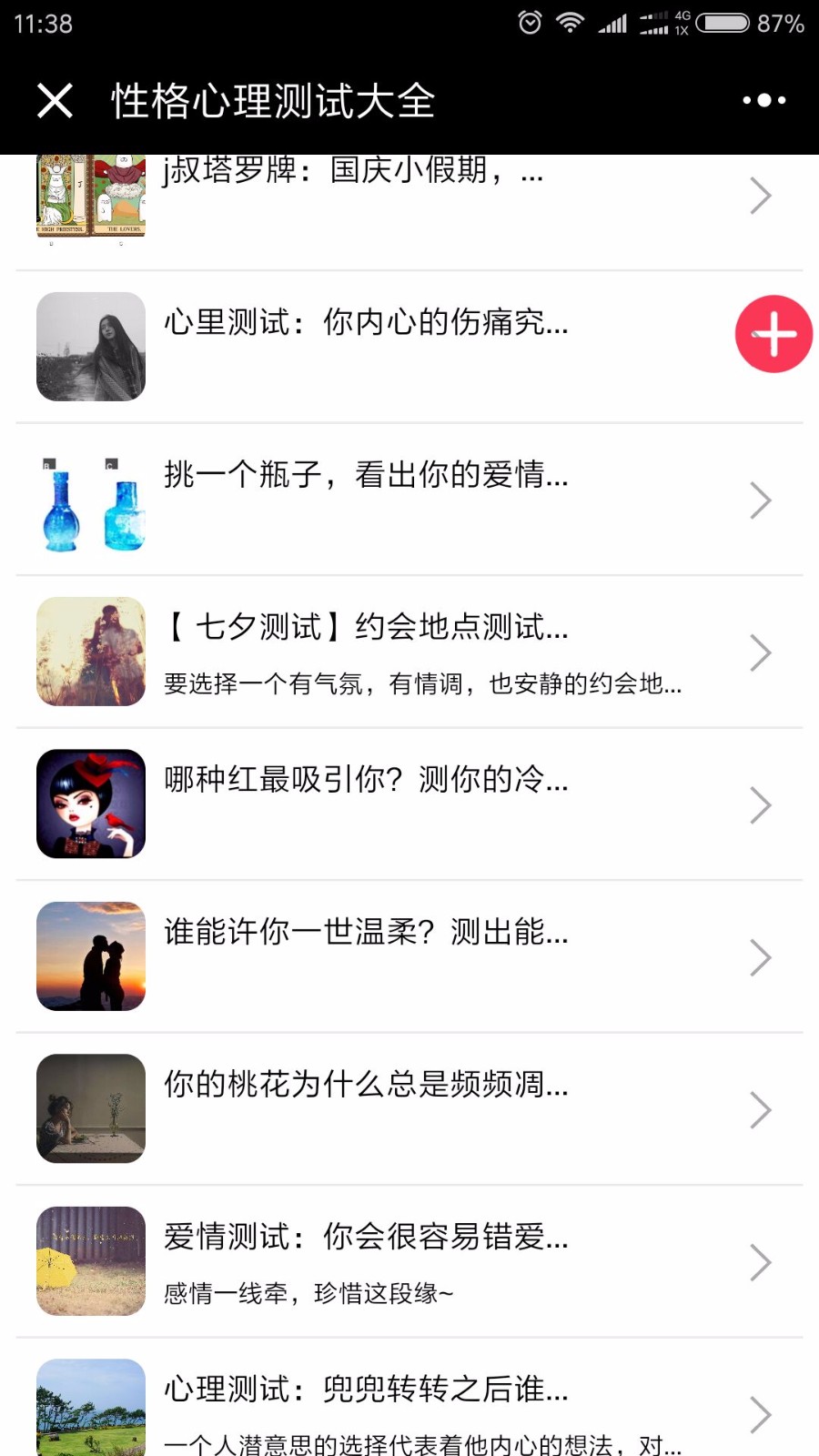The image size is (819, 1456).
Task: Open 你的桃花为什么总是频频凋 article
Action: [409, 1109]
